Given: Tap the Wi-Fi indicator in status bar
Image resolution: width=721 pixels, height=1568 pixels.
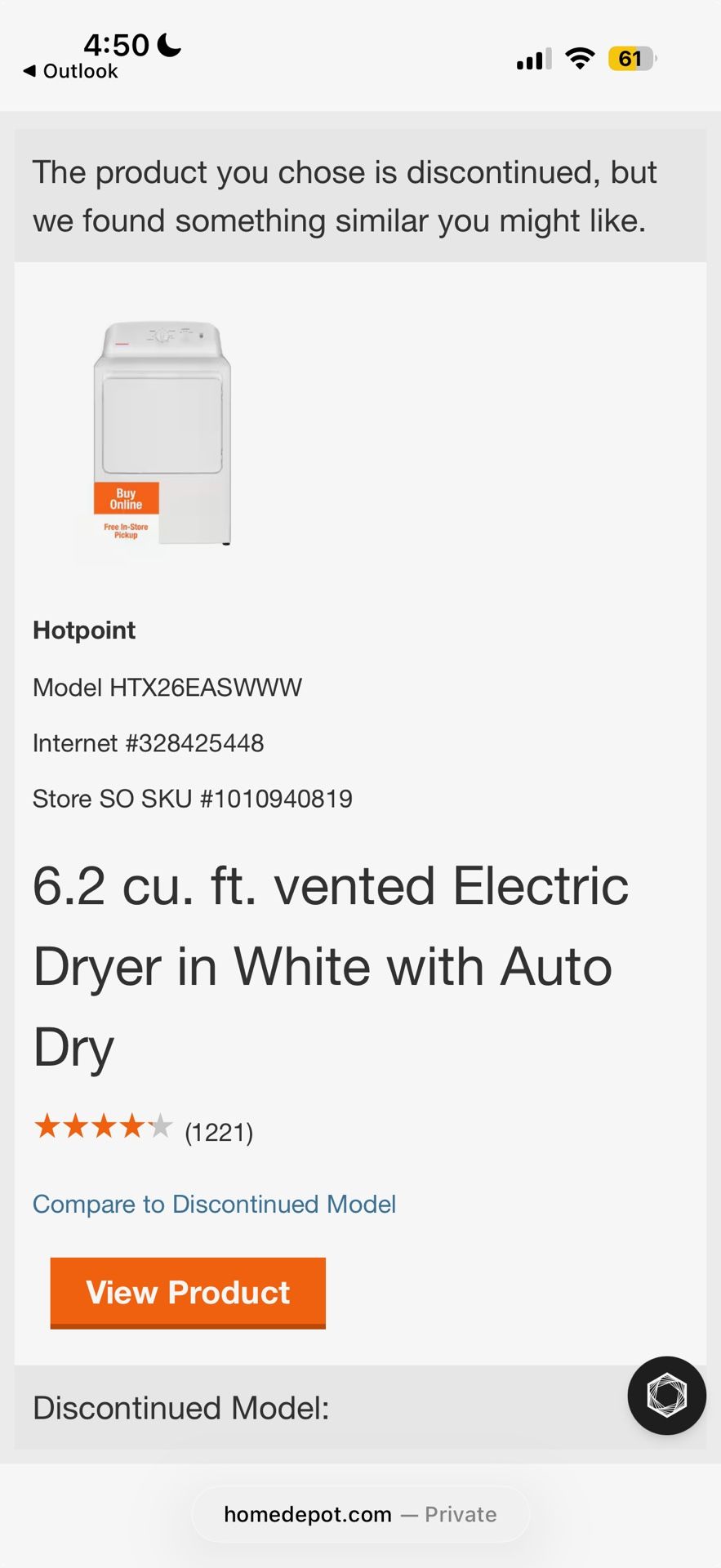Looking at the screenshot, I should pos(580,58).
